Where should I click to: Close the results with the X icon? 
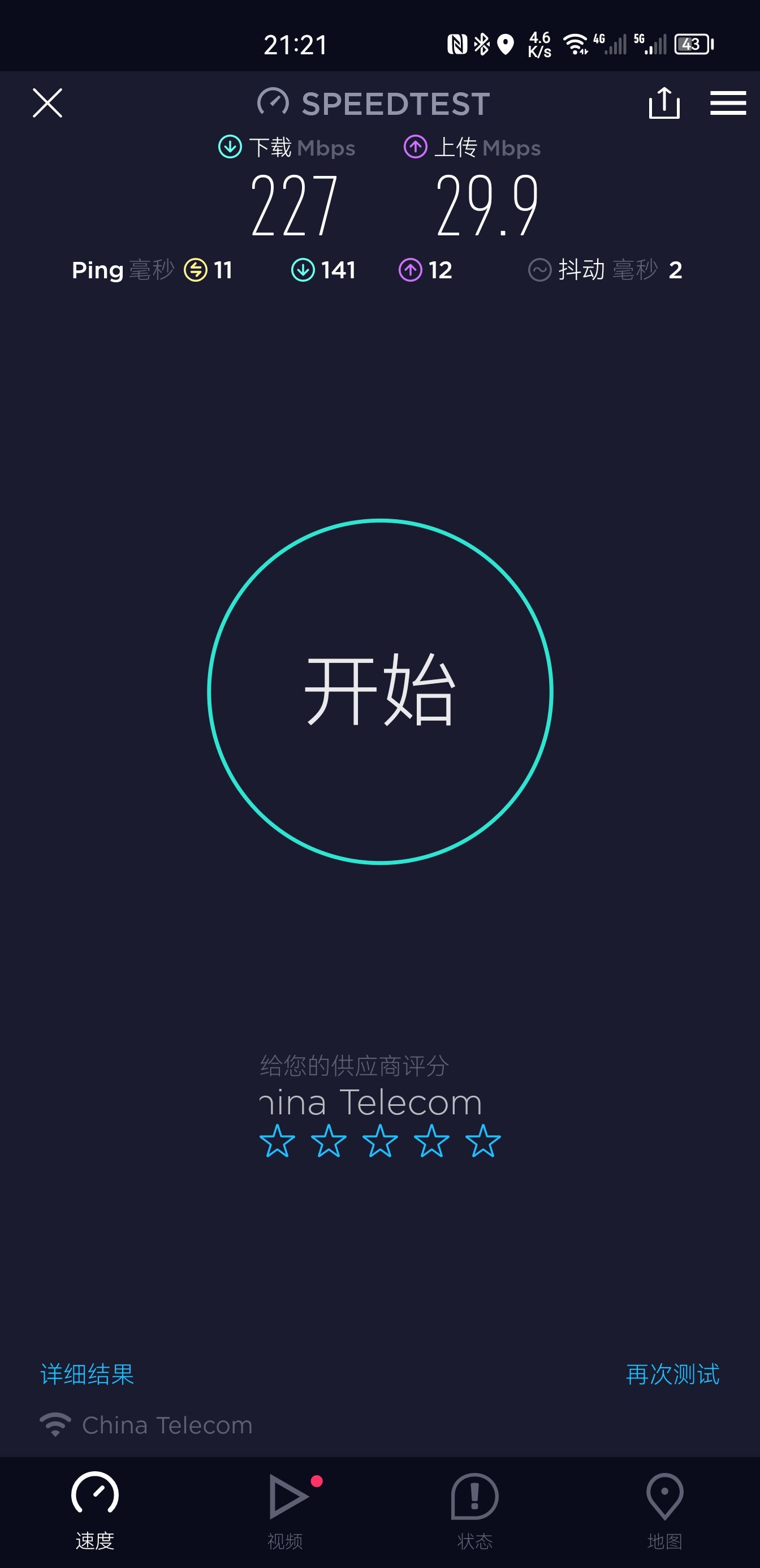point(47,103)
